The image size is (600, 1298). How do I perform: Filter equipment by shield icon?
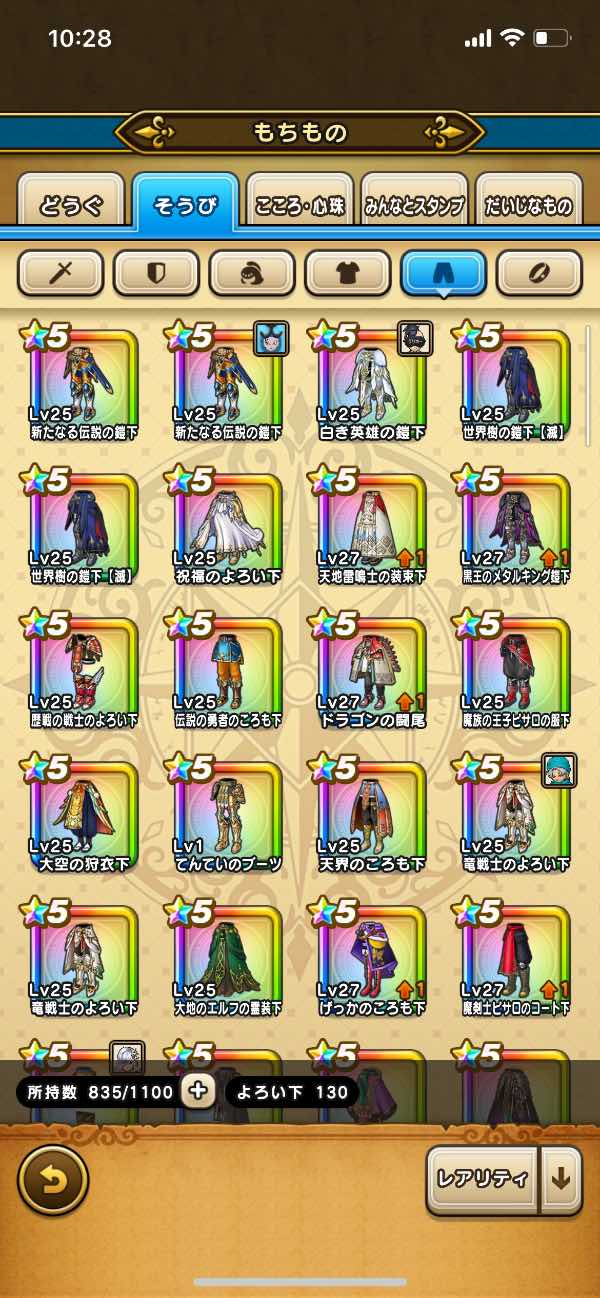pyautogui.click(x=156, y=272)
